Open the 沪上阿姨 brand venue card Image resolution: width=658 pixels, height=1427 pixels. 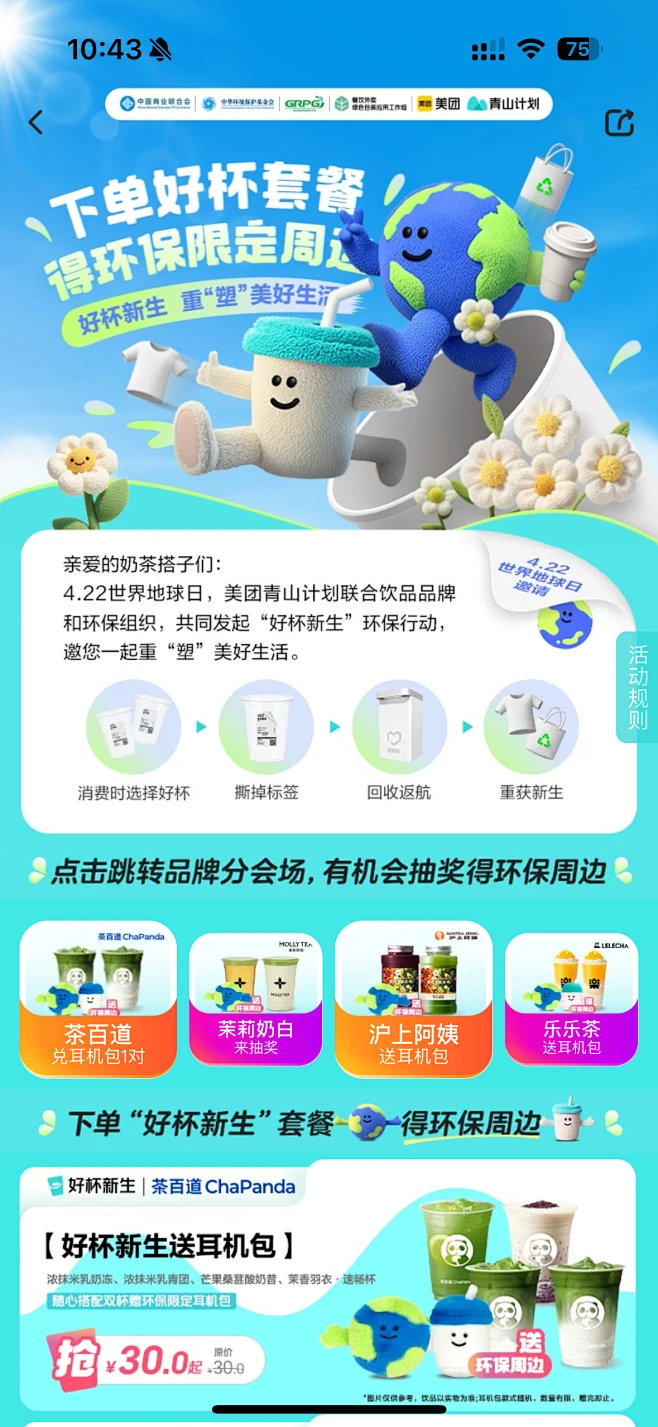tap(413, 998)
